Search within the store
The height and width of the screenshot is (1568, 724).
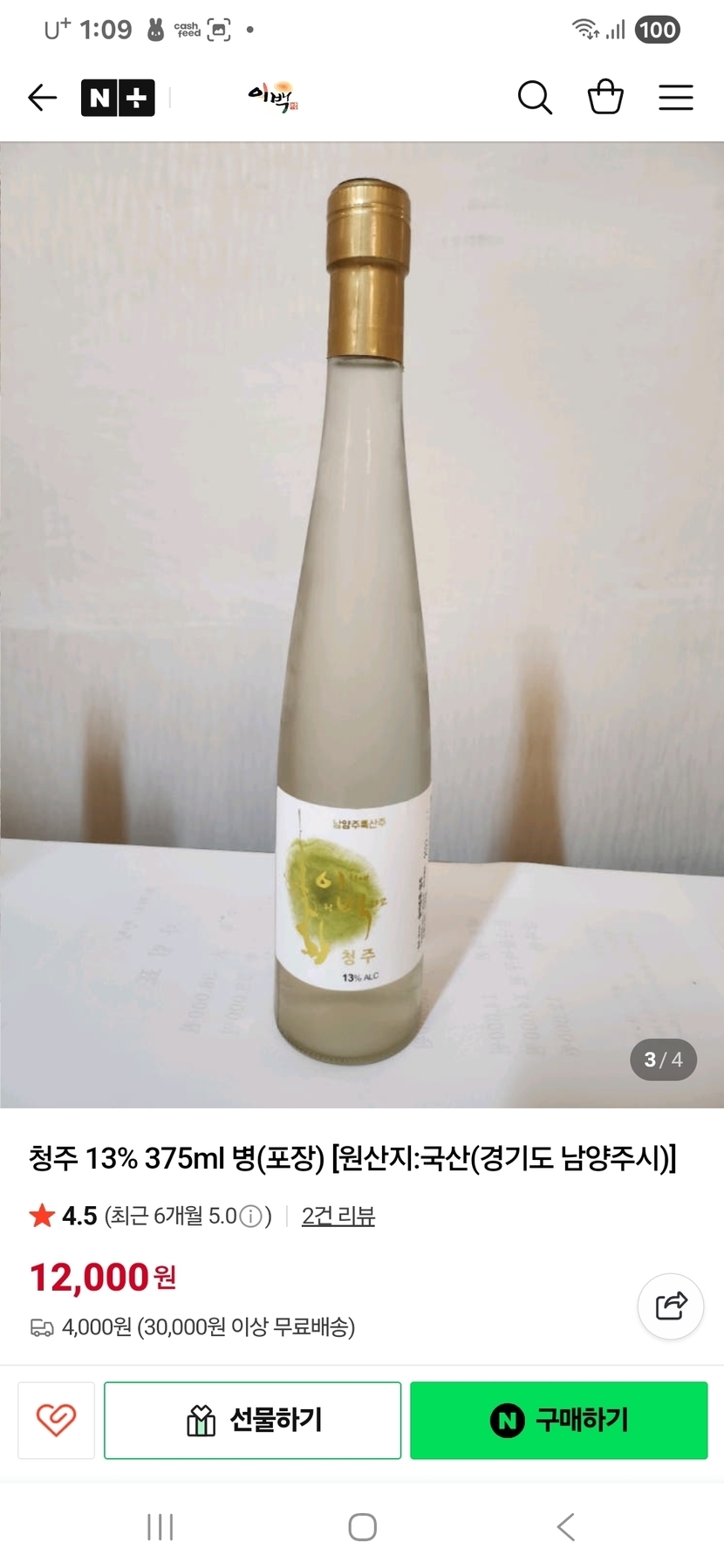tap(535, 98)
